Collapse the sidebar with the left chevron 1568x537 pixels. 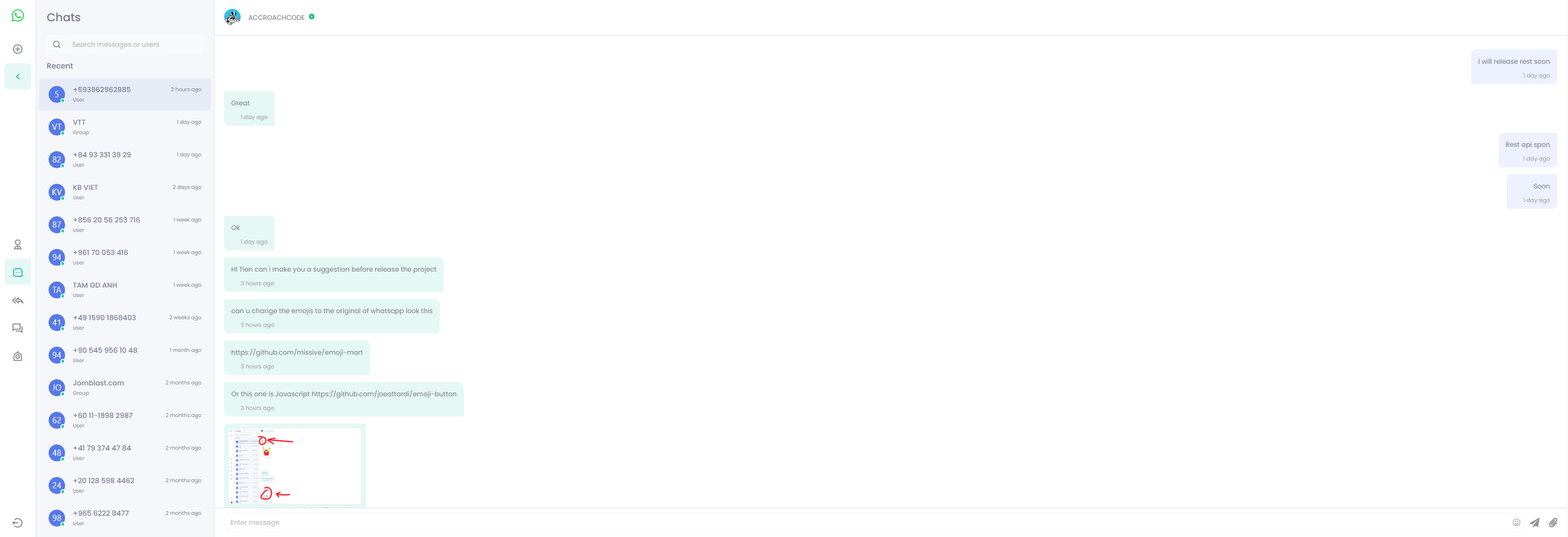(17, 77)
